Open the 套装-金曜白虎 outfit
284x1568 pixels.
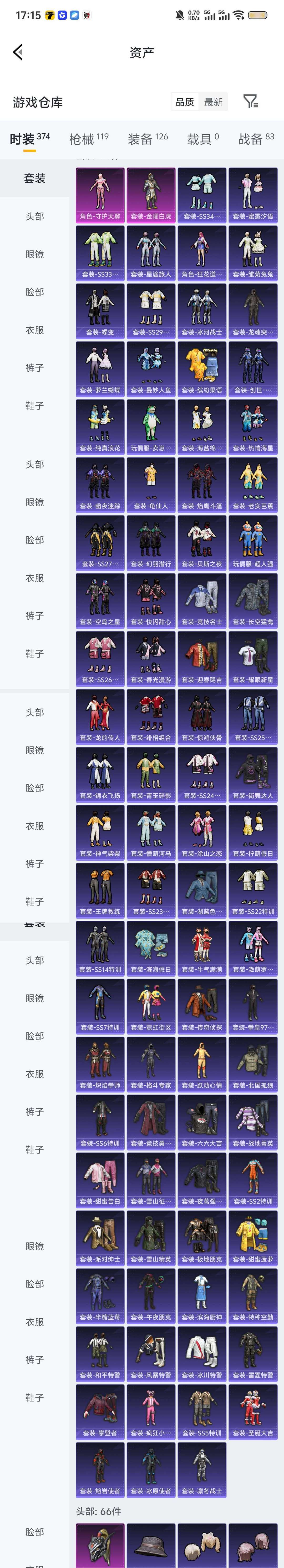click(151, 195)
